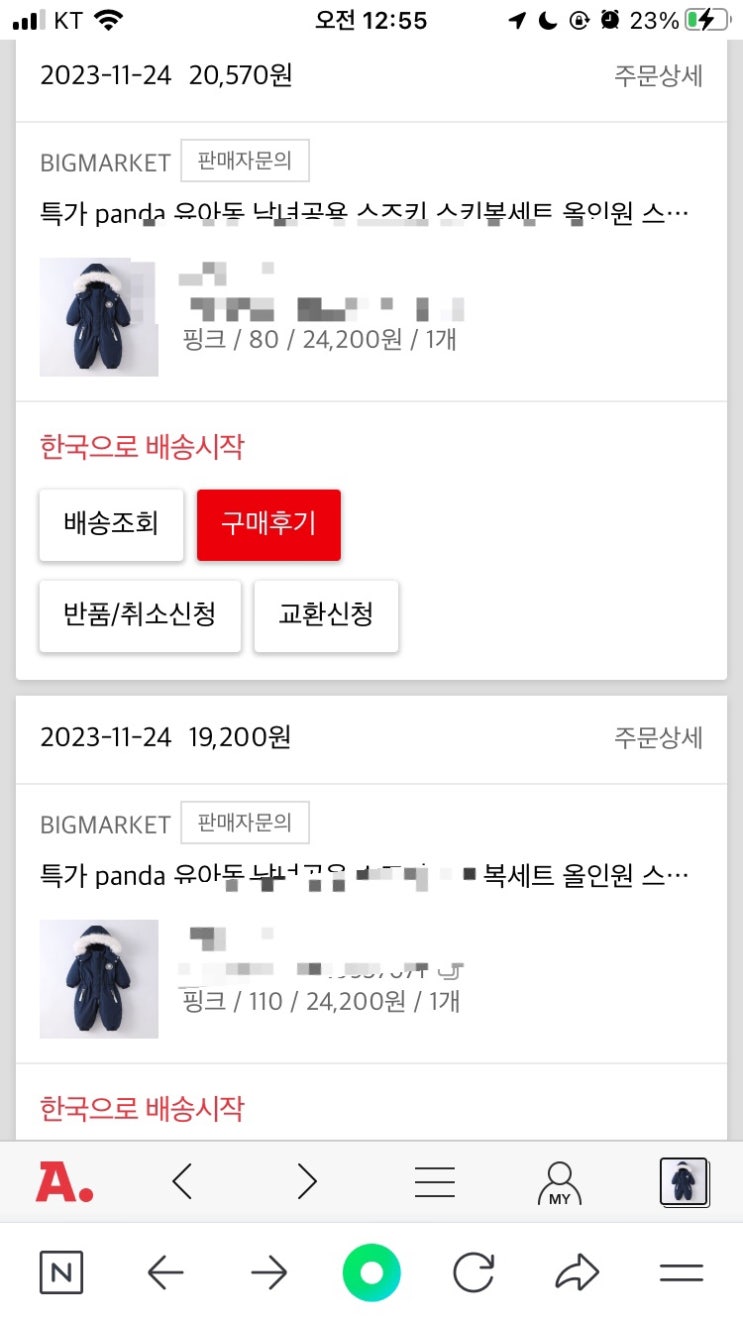Go to the red A. home logo
Viewport: 743px width, 1322px height.
coord(64,1182)
